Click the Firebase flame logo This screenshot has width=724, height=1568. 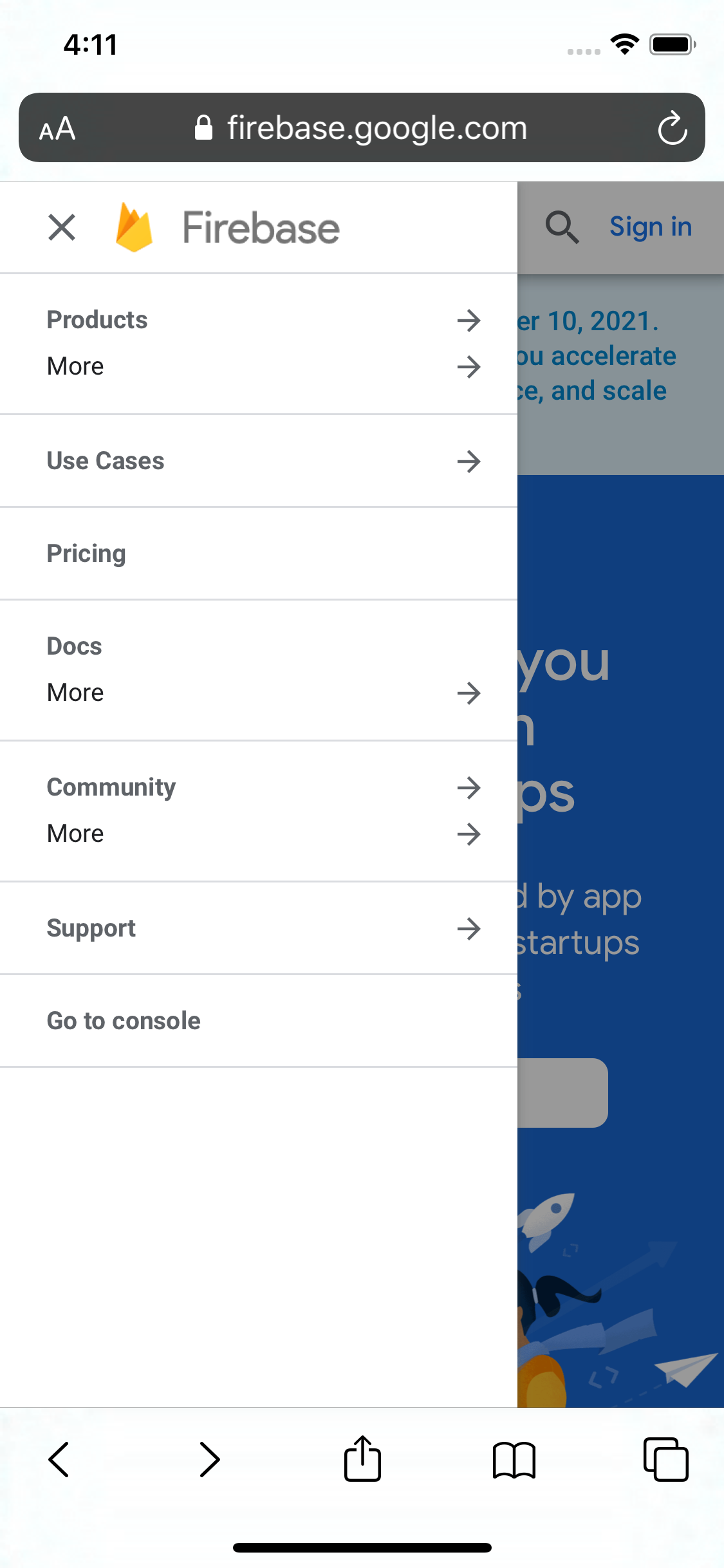click(x=135, y=227)
